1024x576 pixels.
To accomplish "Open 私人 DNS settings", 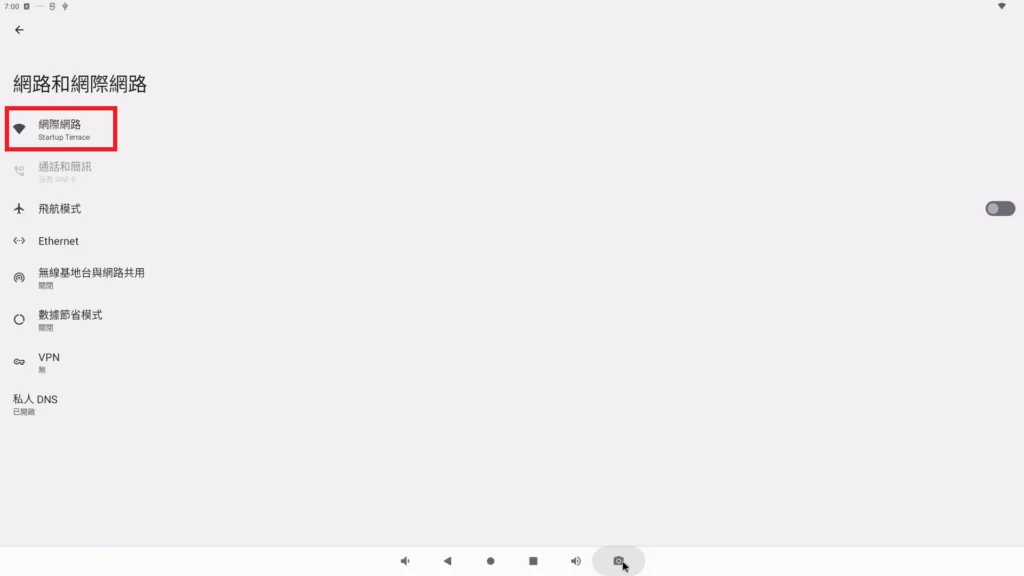I will [x=35, y=403].
